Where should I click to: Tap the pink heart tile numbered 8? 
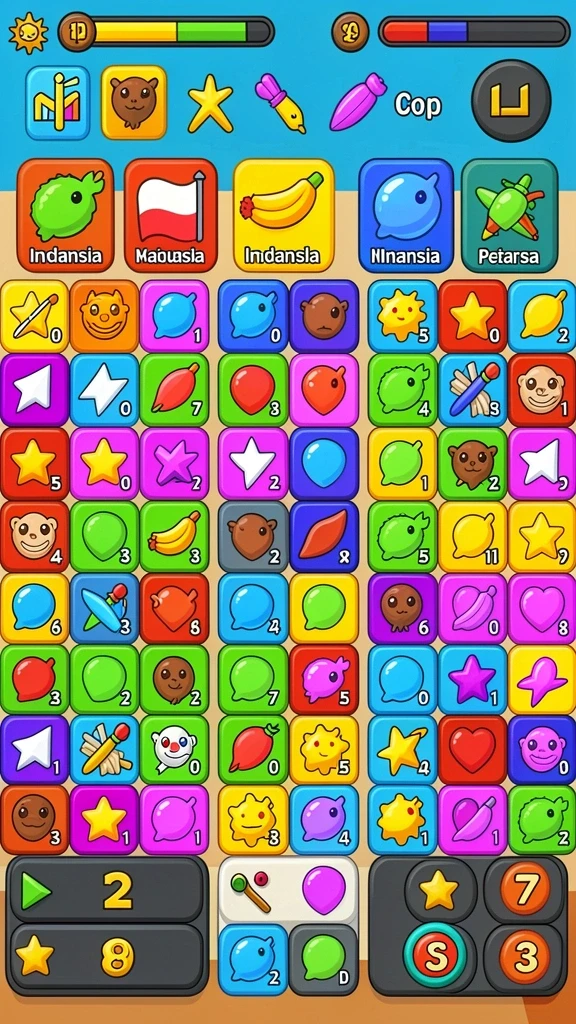point(542,607)
